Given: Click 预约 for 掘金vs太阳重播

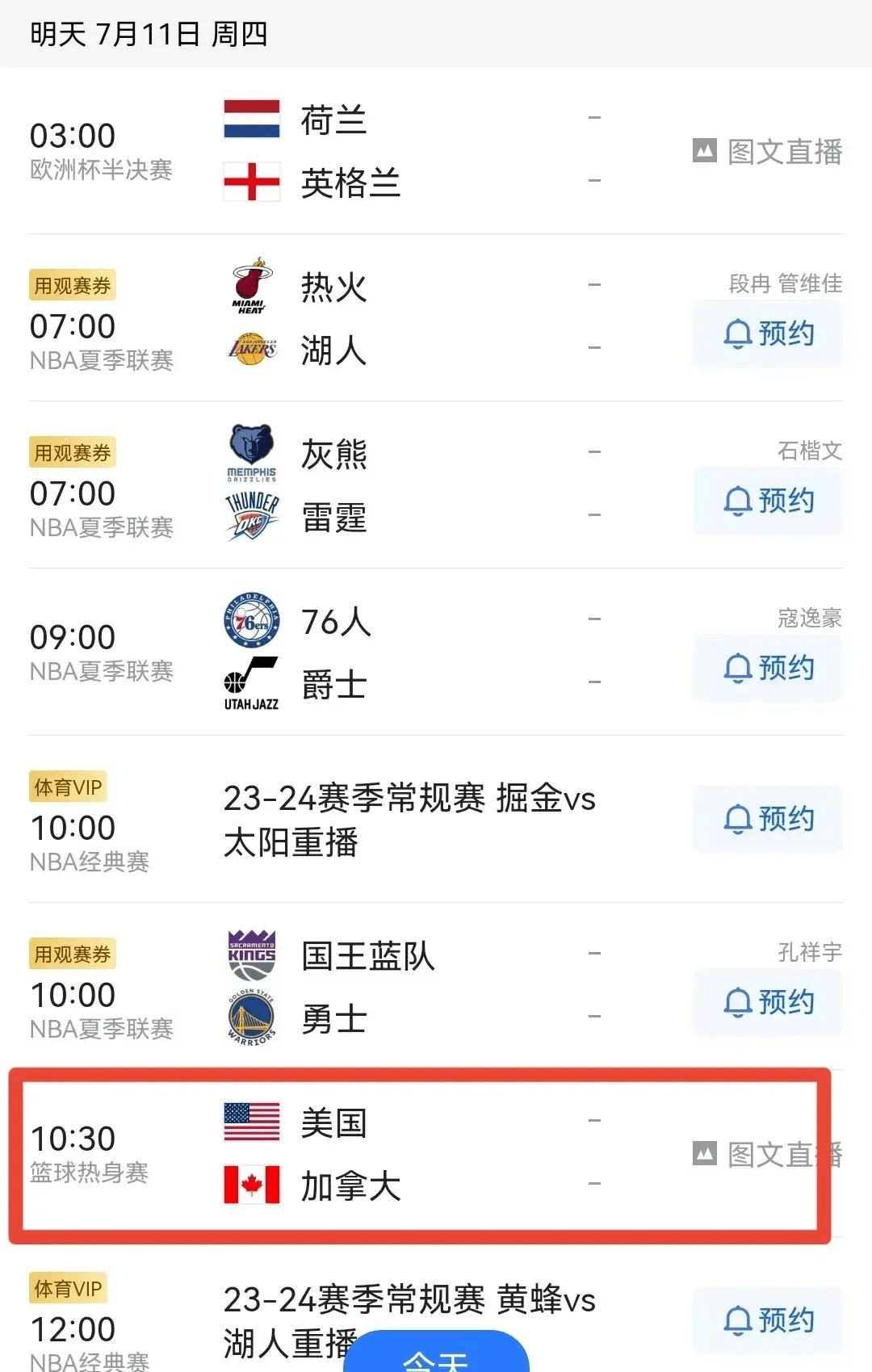Looking at the screenshot, I should click(x=767, y=819).
